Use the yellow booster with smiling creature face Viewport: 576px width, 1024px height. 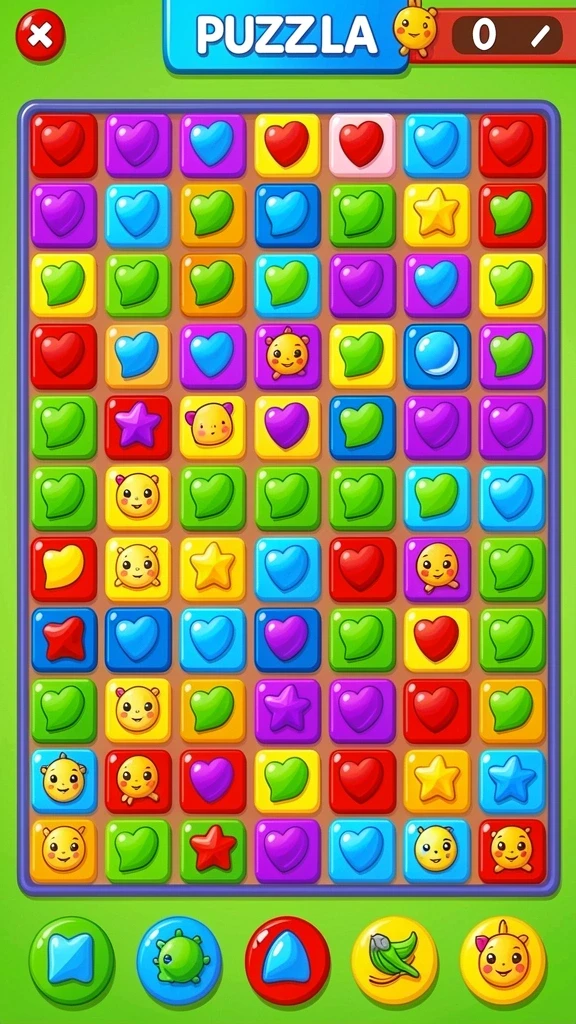(503, 961)
